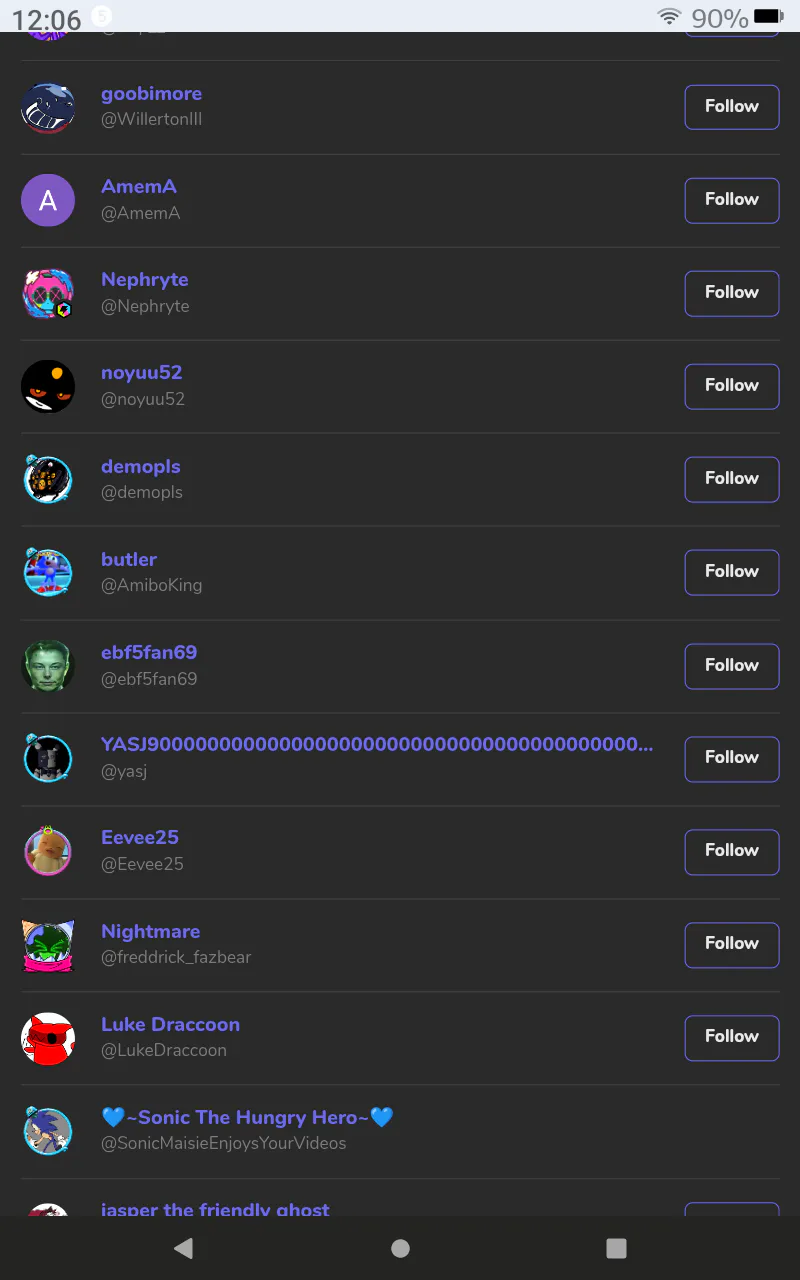This screenshot has width=800, height=1280.
Task: Go back with system back button
Action: click(183, 1248)
